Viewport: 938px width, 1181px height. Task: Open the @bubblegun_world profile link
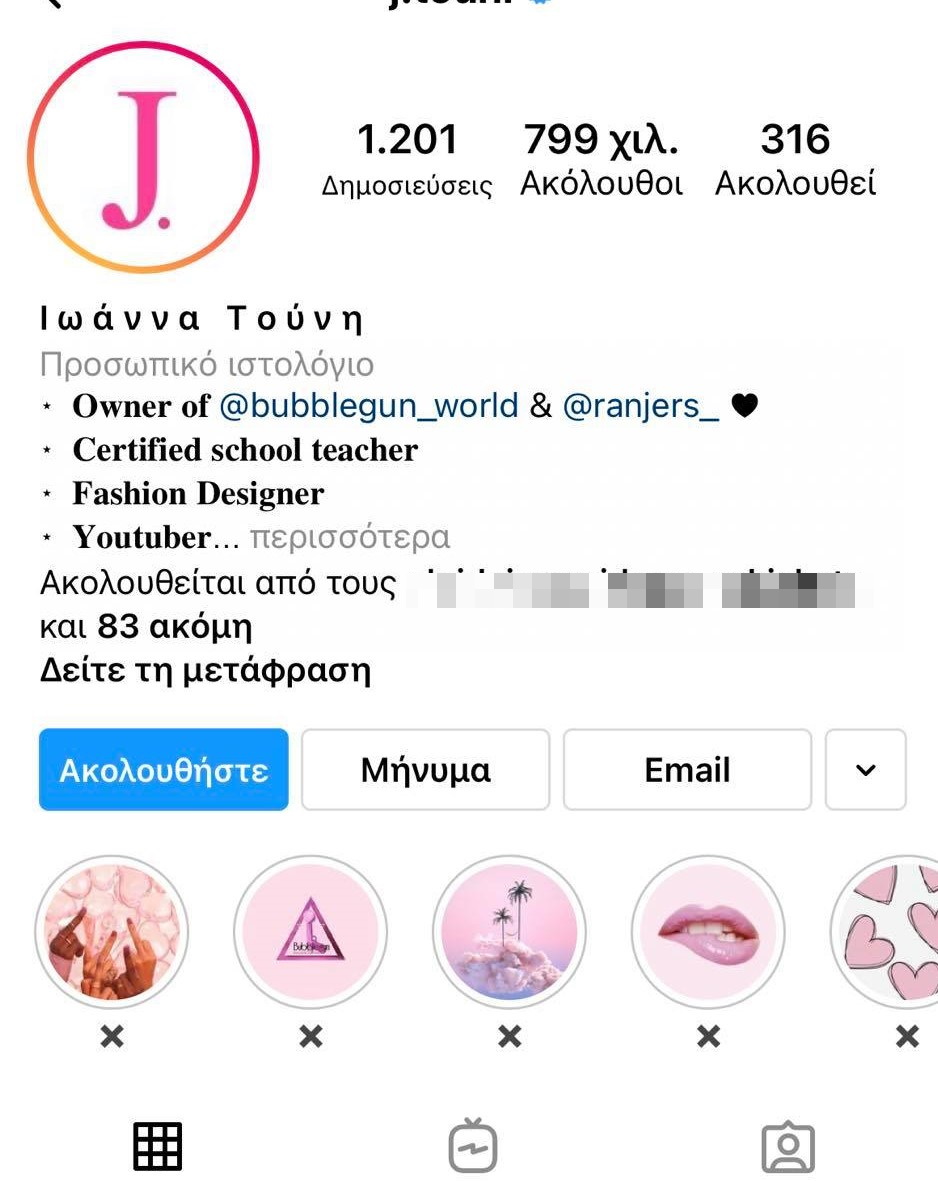pos(369,406)
